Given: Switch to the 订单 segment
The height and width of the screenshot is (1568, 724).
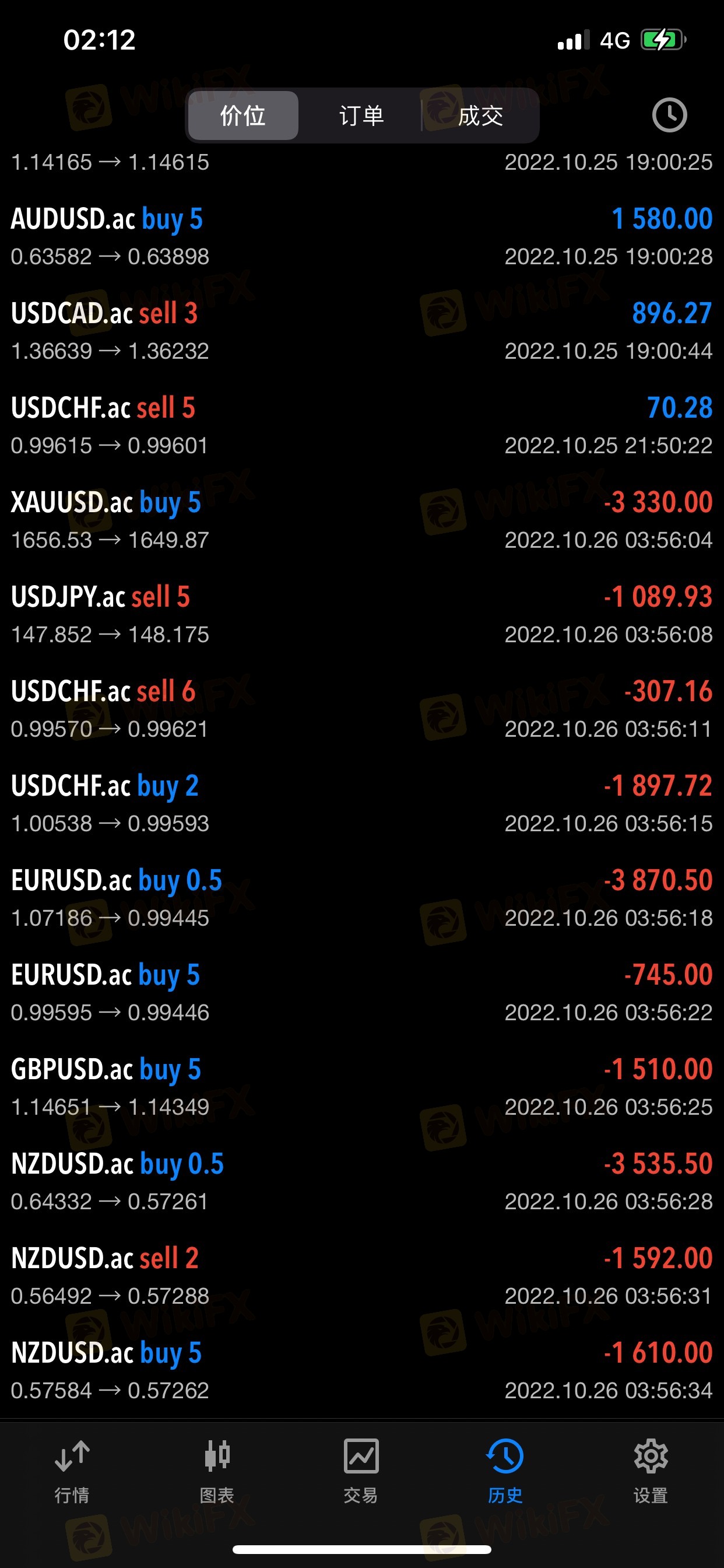Looking at the screenshot, I should [x=361, y=116].
